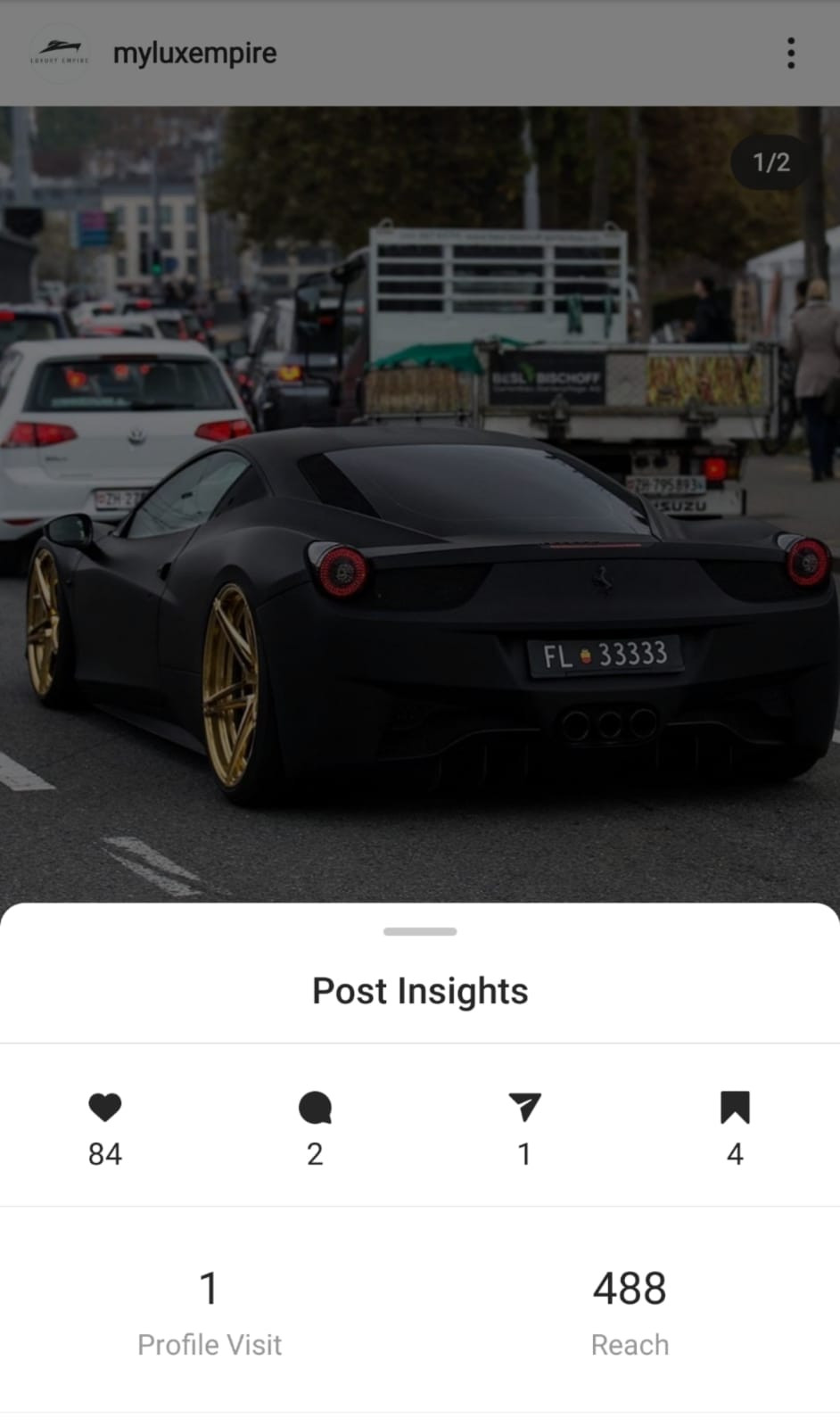The width and height of the screenshot is (840, 1427).
Task: Tap the Post Insights sheet handle
Action: [x=419, y=931]
